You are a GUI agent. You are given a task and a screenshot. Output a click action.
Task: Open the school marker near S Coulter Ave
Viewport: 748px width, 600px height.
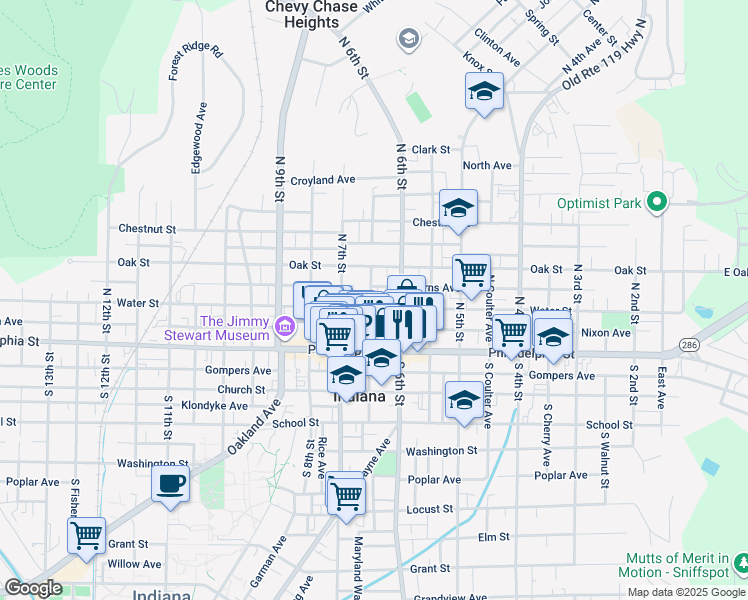coord(464,401)
